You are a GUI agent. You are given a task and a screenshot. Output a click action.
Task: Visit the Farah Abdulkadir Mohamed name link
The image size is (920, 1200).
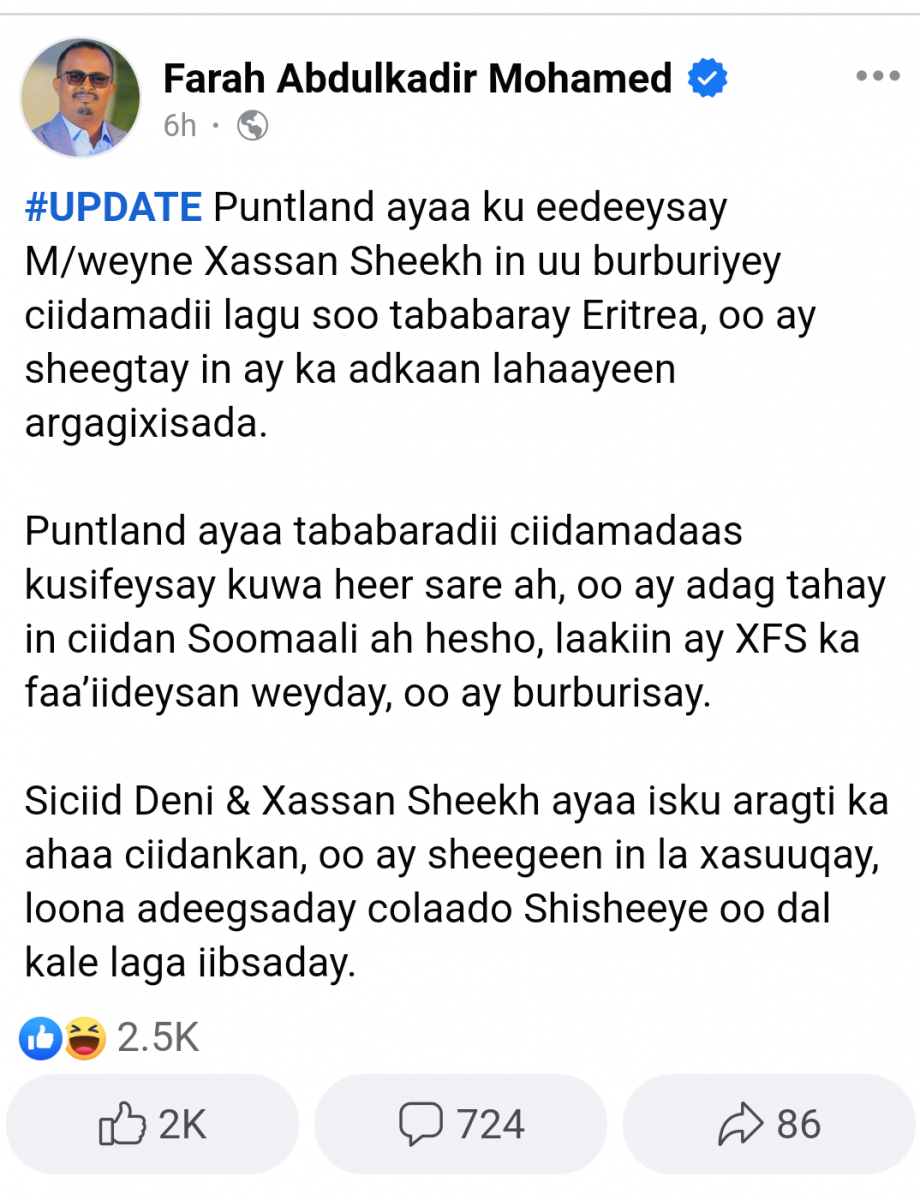(x=417, y=78)
